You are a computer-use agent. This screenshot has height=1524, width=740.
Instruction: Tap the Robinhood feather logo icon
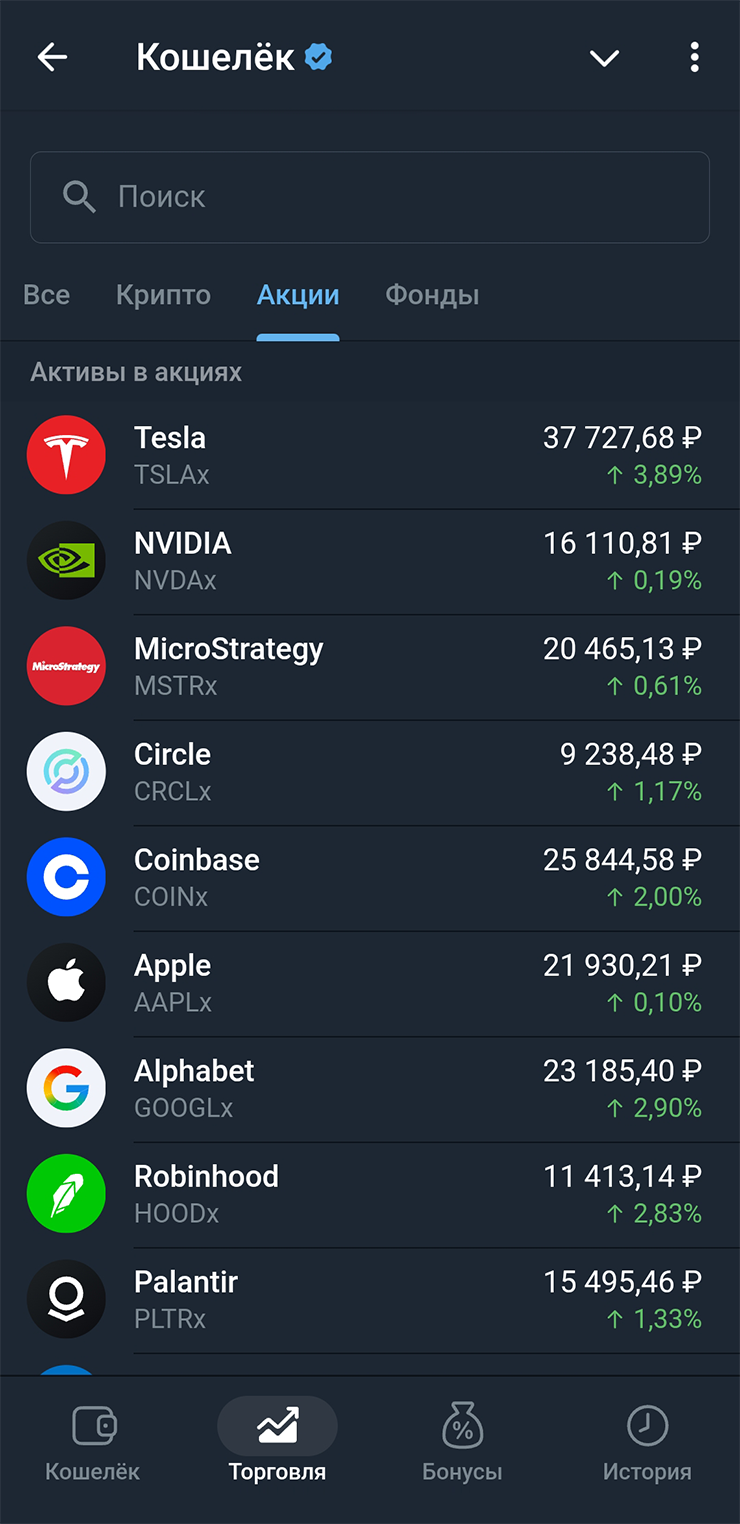66,1193
